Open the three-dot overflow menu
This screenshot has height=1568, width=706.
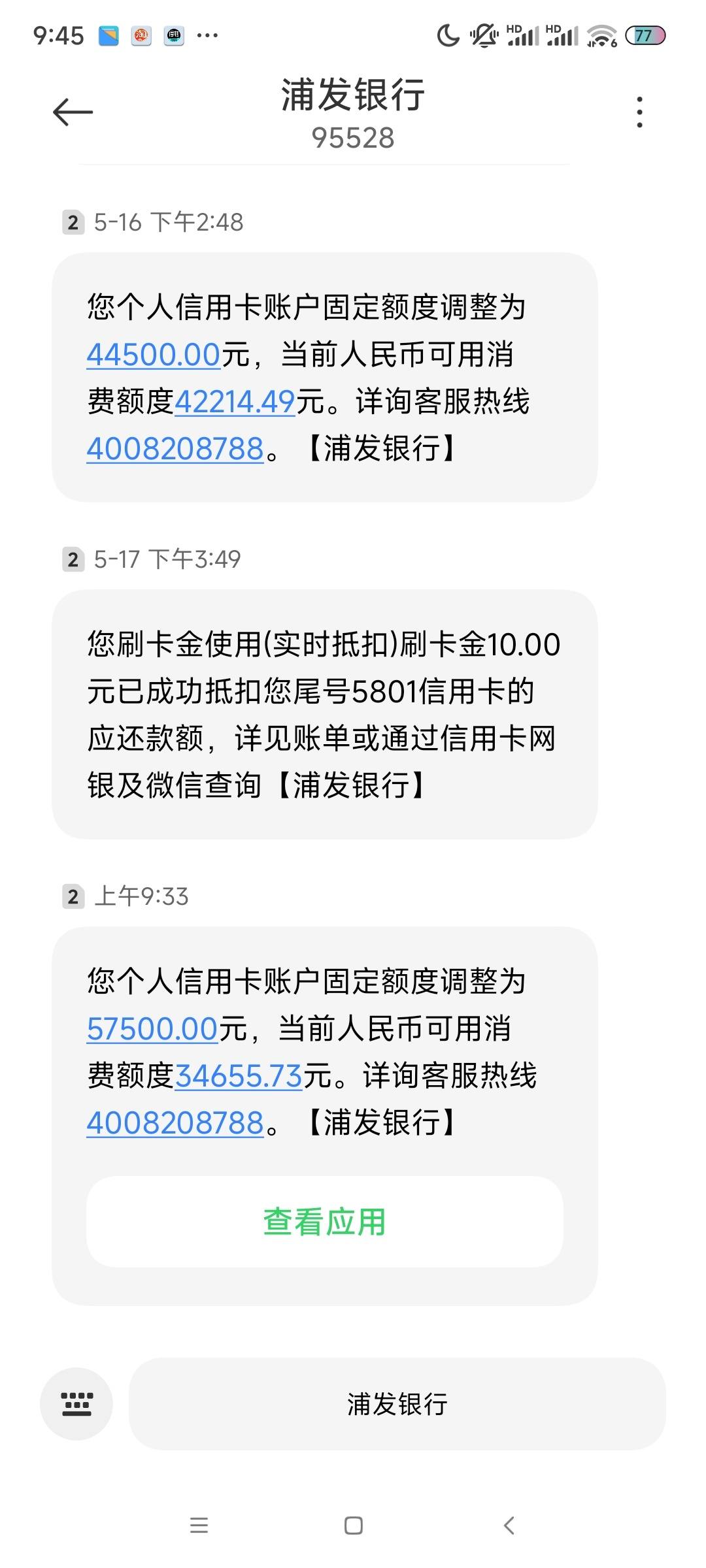pyautogui.click(x=639, y=112)
